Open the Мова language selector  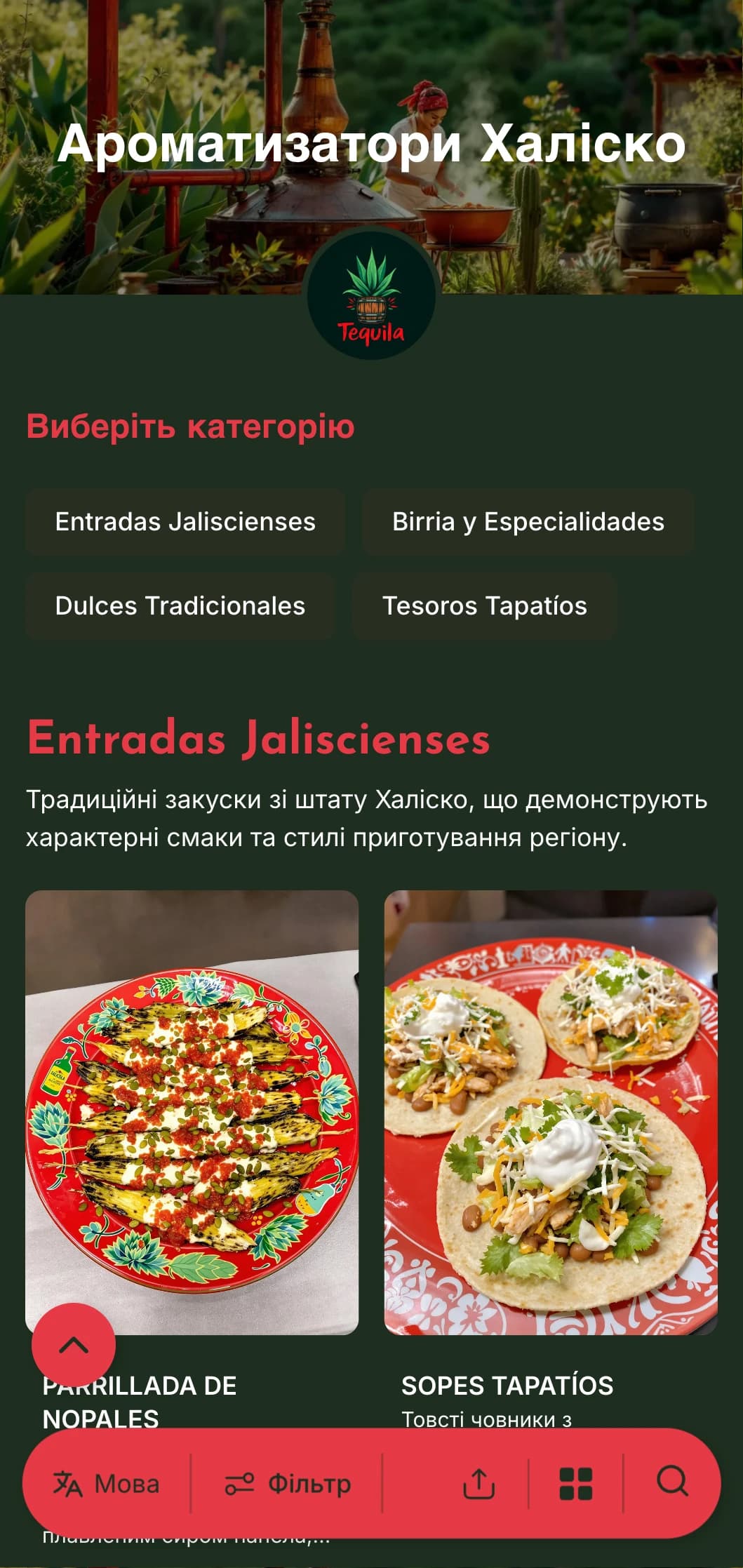tap(107, 1484)
